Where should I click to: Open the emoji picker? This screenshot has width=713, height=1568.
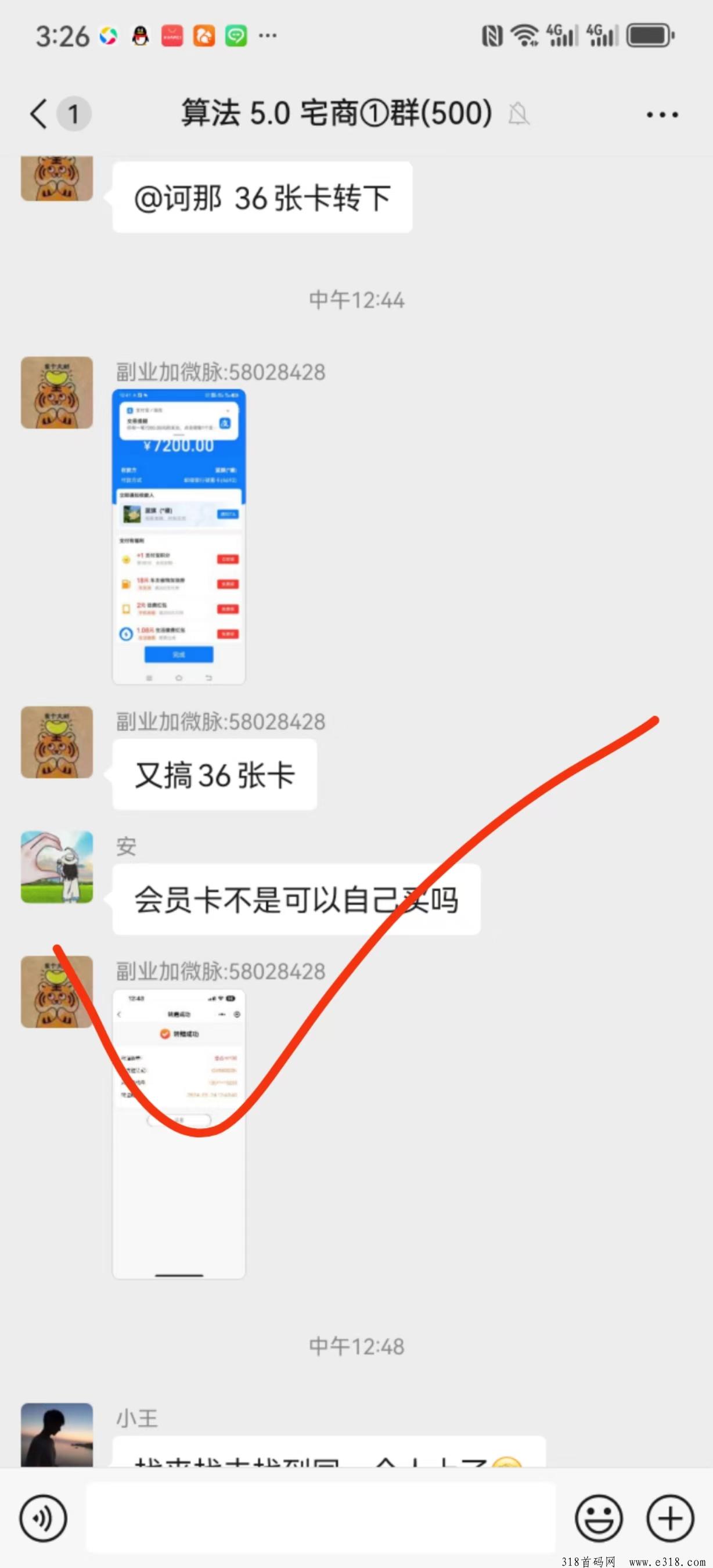tap(599, 1518)
